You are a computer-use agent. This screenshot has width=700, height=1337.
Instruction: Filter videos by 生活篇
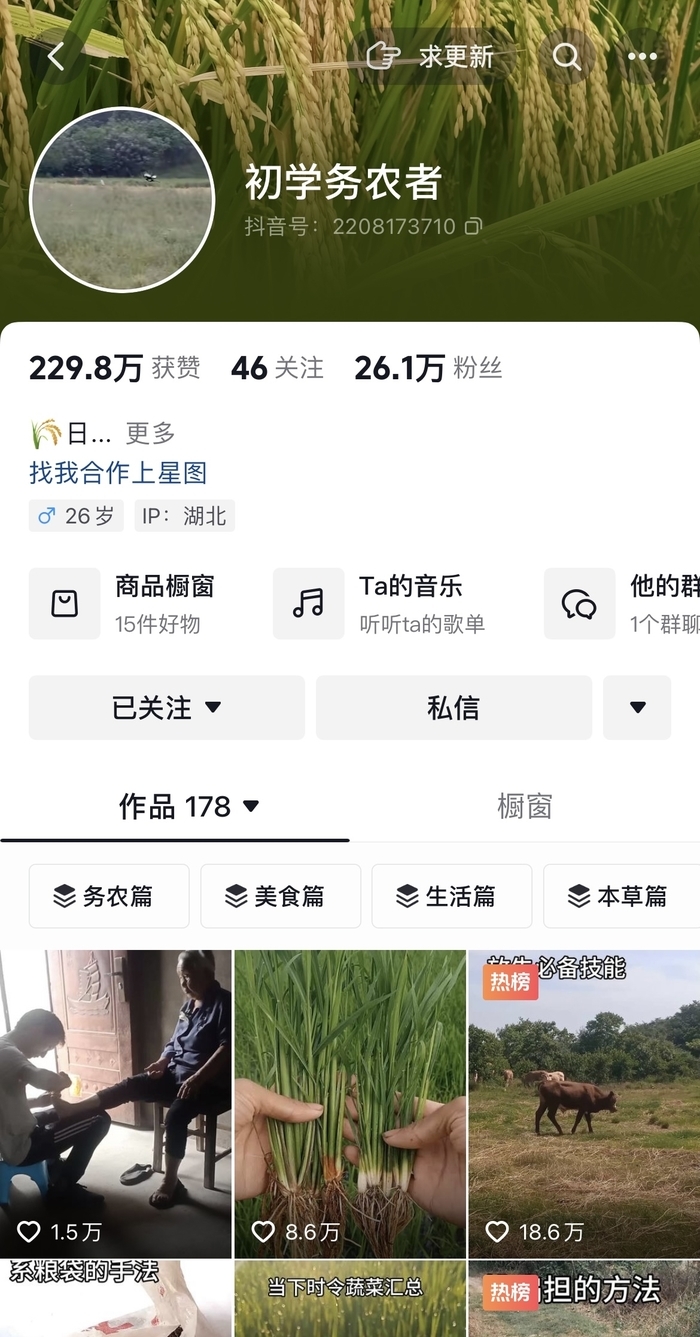(x=451, y=896)
